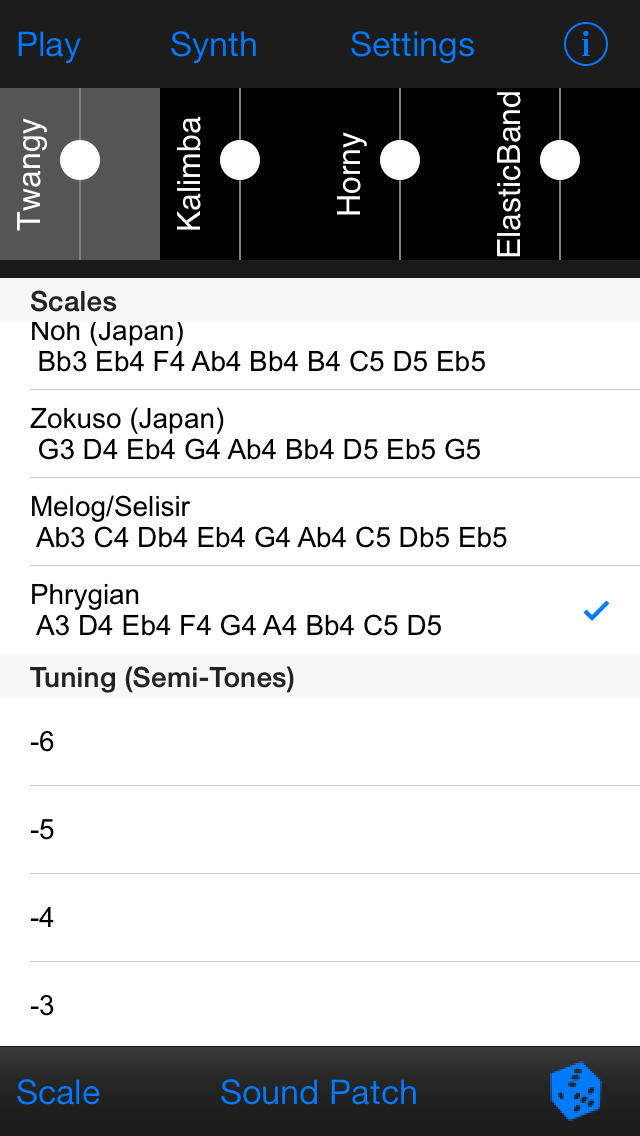Screen dimensions: 640x1136
Task: Open the Play tab
Action: (x=49, y=45)
